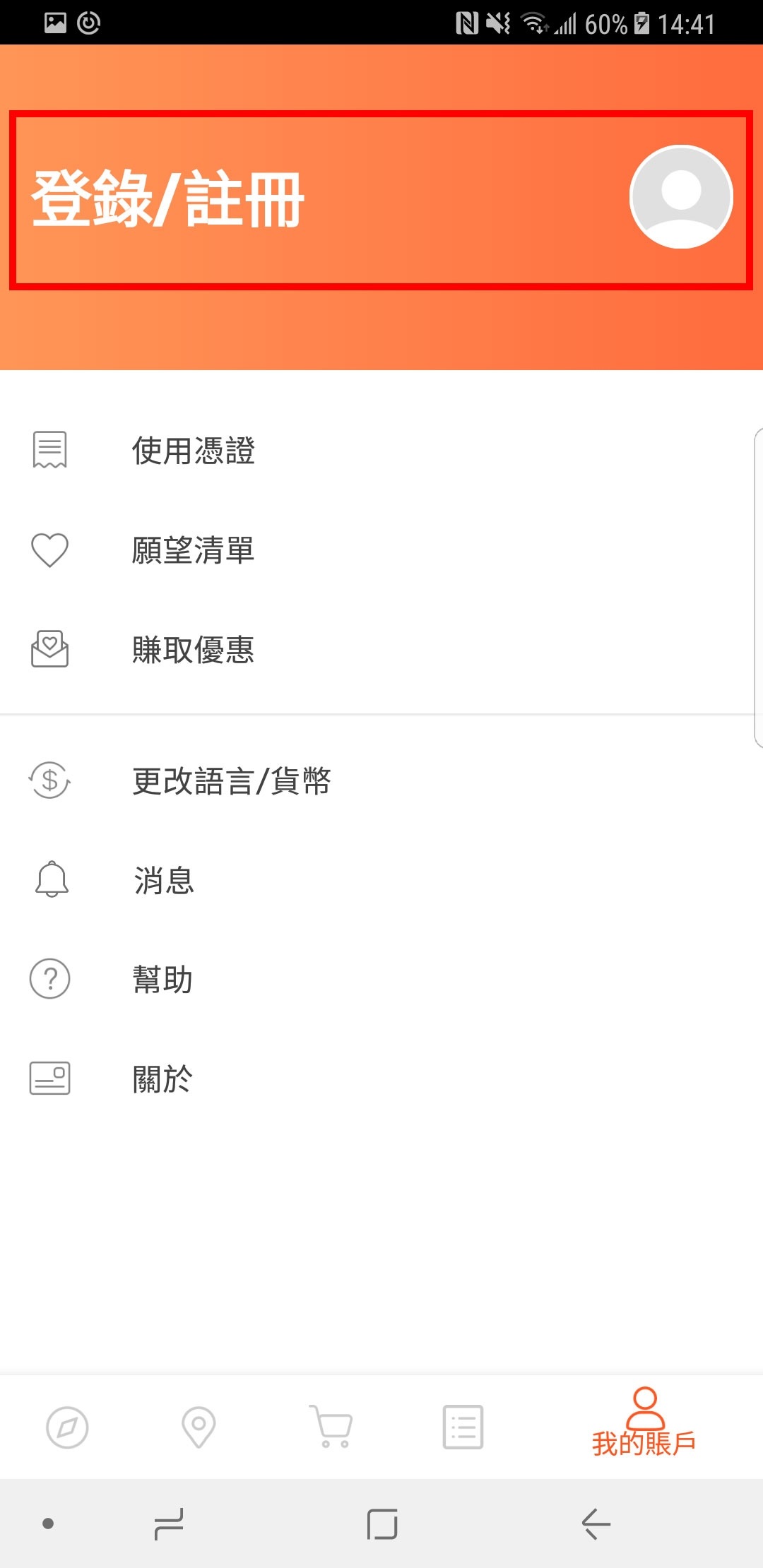The width and height of the screenshot is (763, 1568).
Task: Open 使用憑證 vouchers
Action: pyautogui.click(x=381, y=450)
